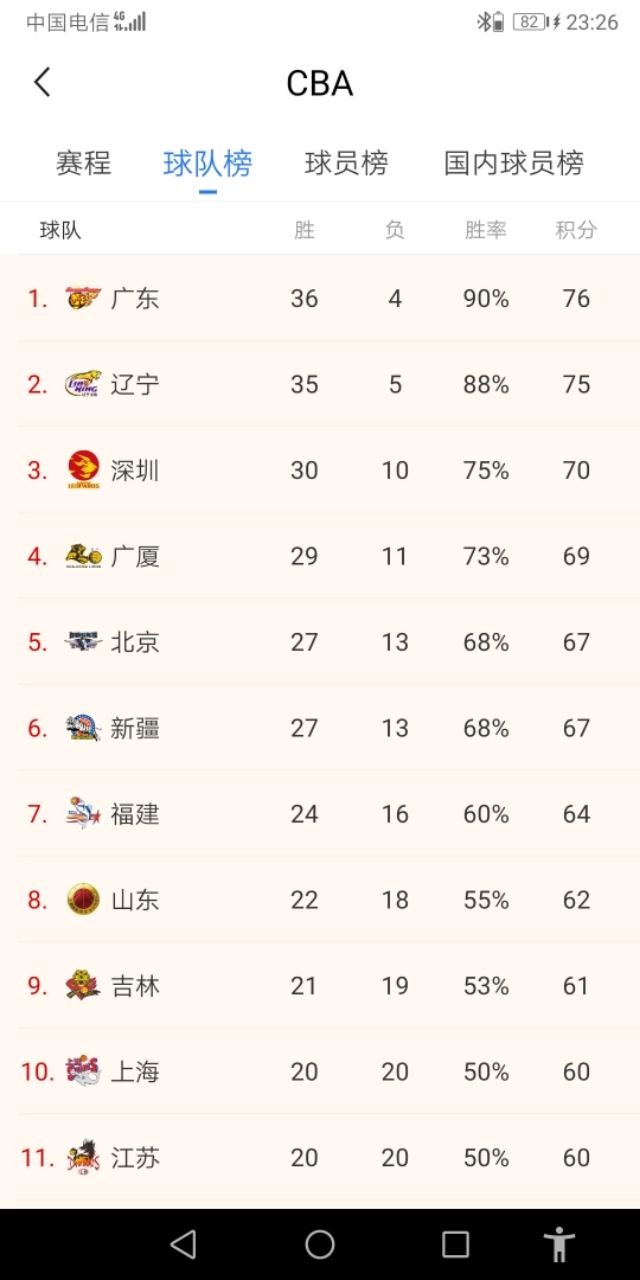This screenshot has width=640, height=1280.
Task: Tap the 江苏 team row
Action: tap(320, 1158)
